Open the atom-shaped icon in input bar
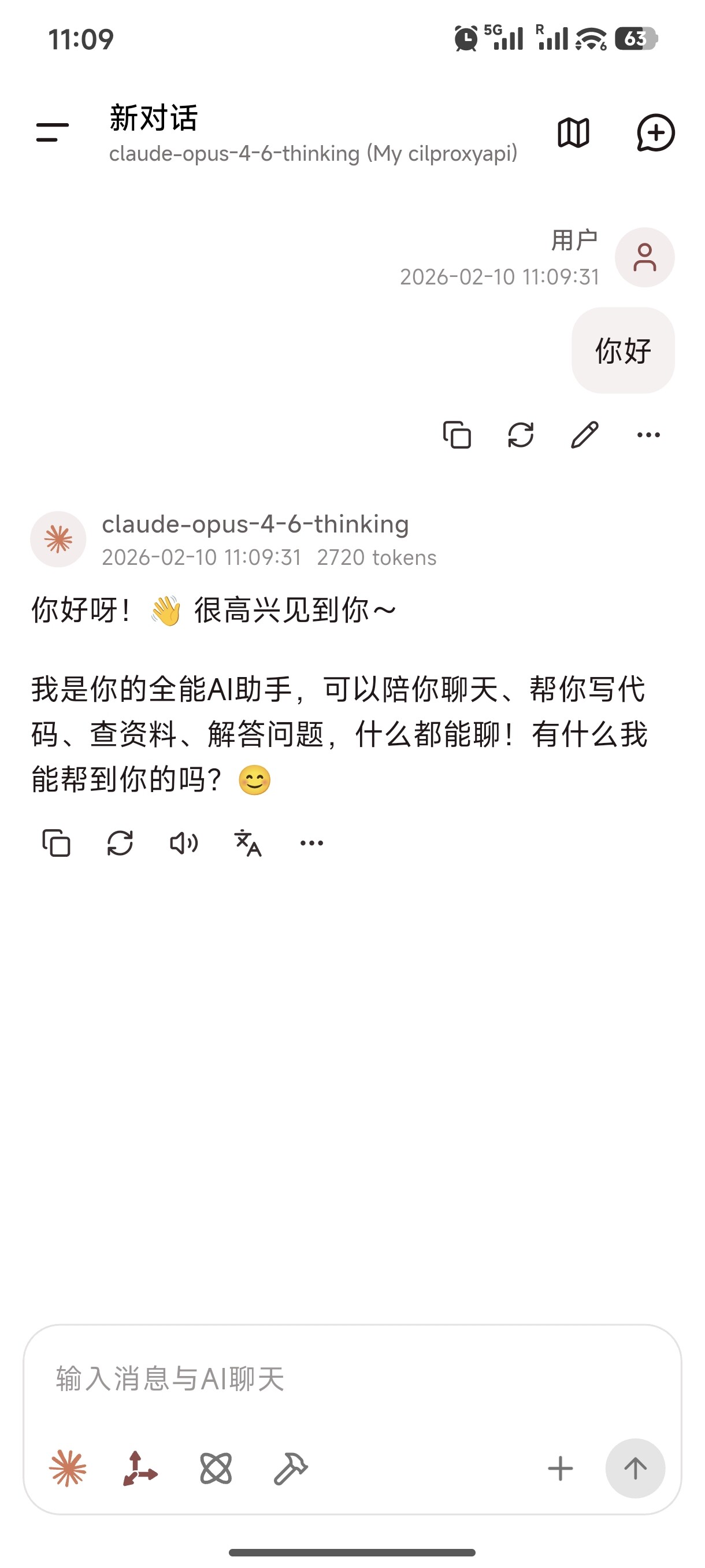Image resolution: width=705 pixels, height=1568 pixels. tap(216, 1469)
